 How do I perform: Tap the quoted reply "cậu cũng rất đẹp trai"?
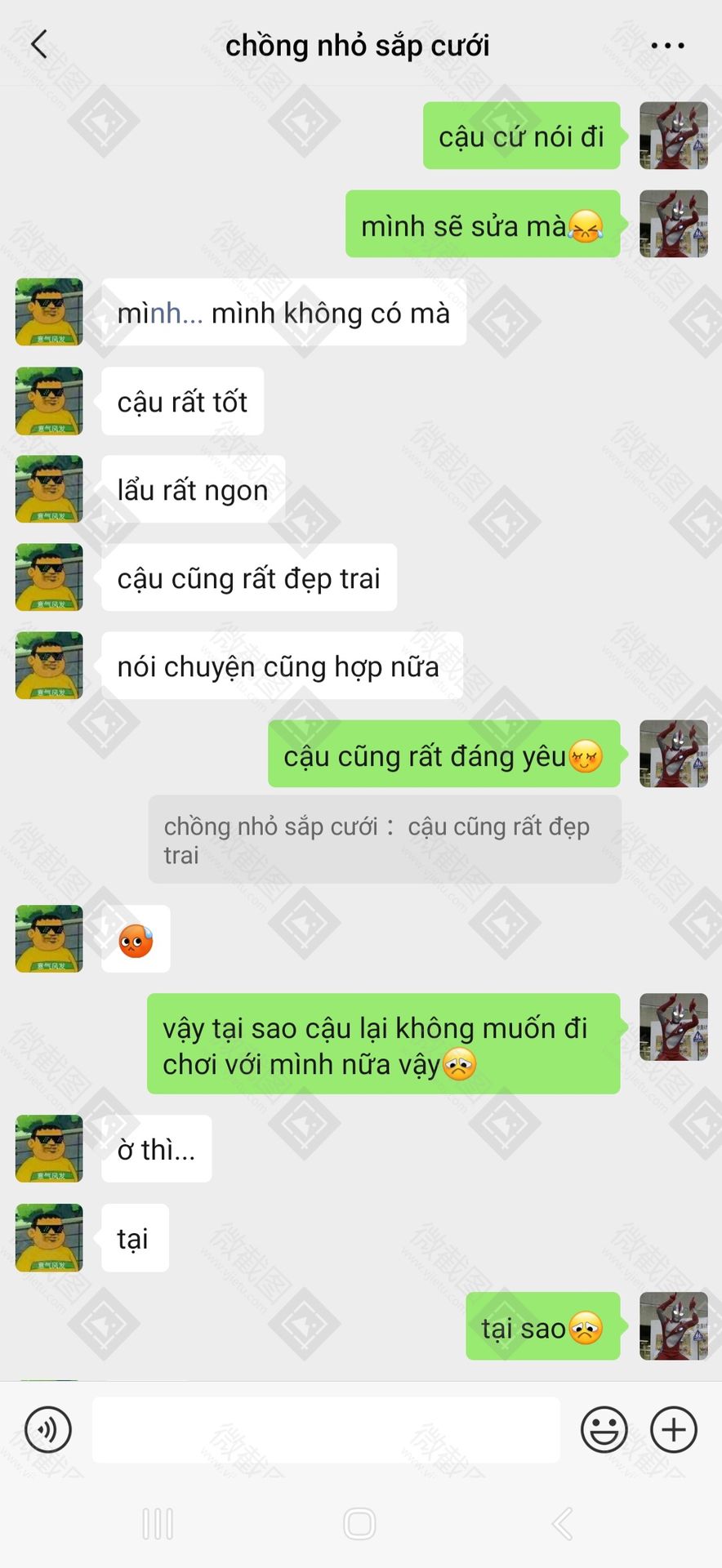[x=384, y=840]
